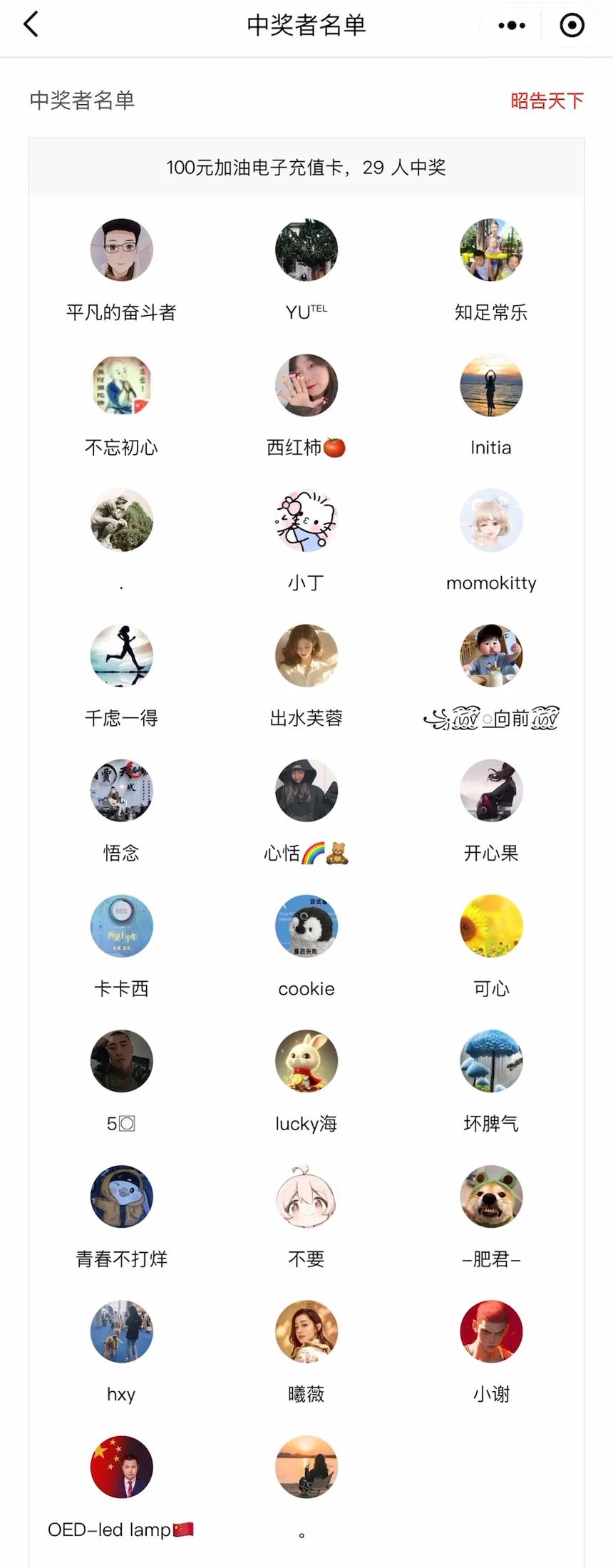This screenshot has width=613, height=1568.
Task: Tap the red 昭告天下 link
Action: [547, 101]
